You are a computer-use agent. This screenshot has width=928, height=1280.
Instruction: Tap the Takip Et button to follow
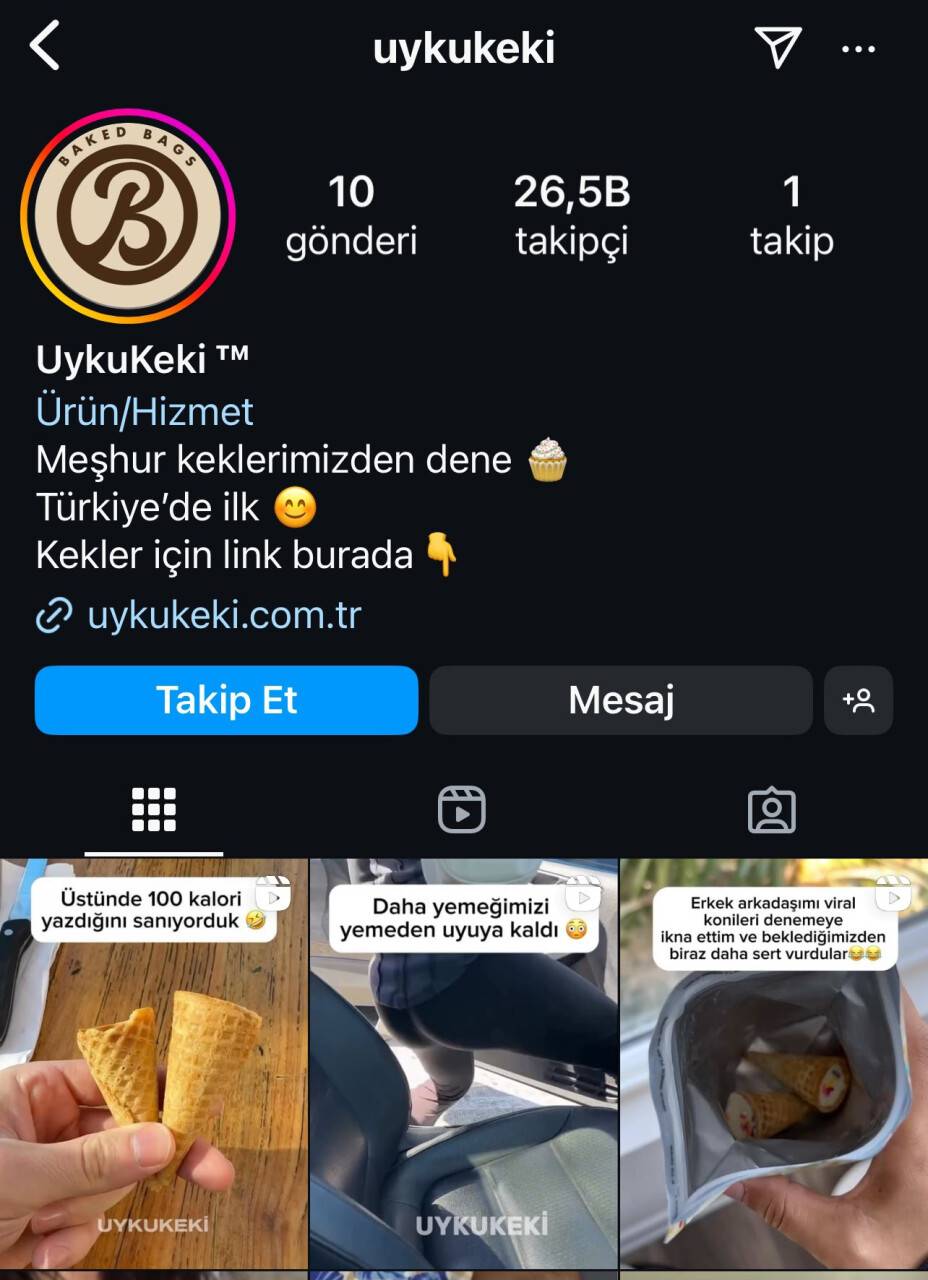[226, 700]
